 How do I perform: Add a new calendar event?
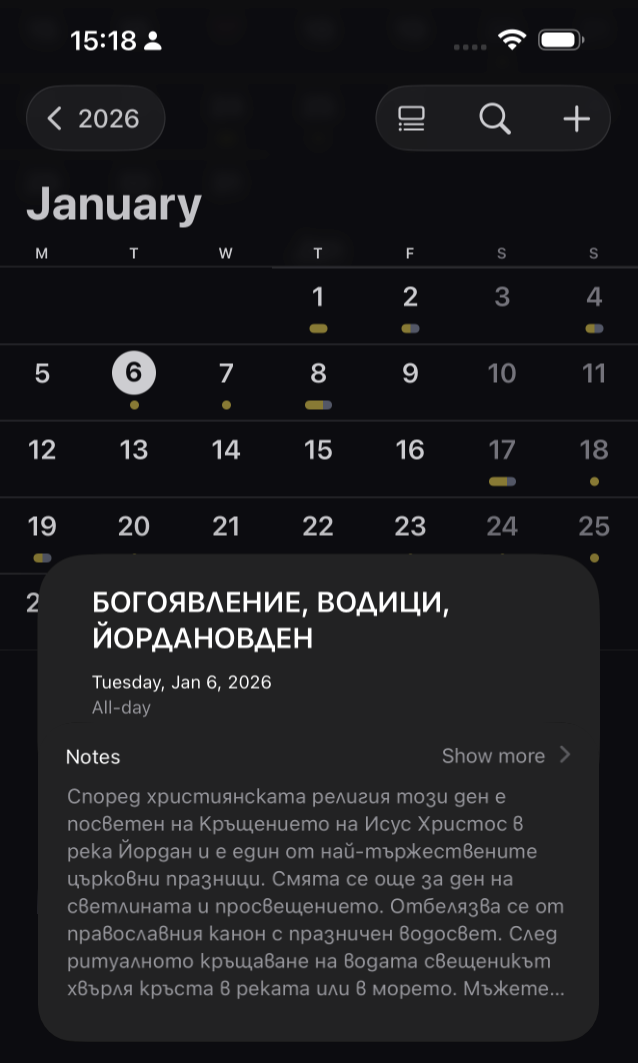tap(575, 119)
